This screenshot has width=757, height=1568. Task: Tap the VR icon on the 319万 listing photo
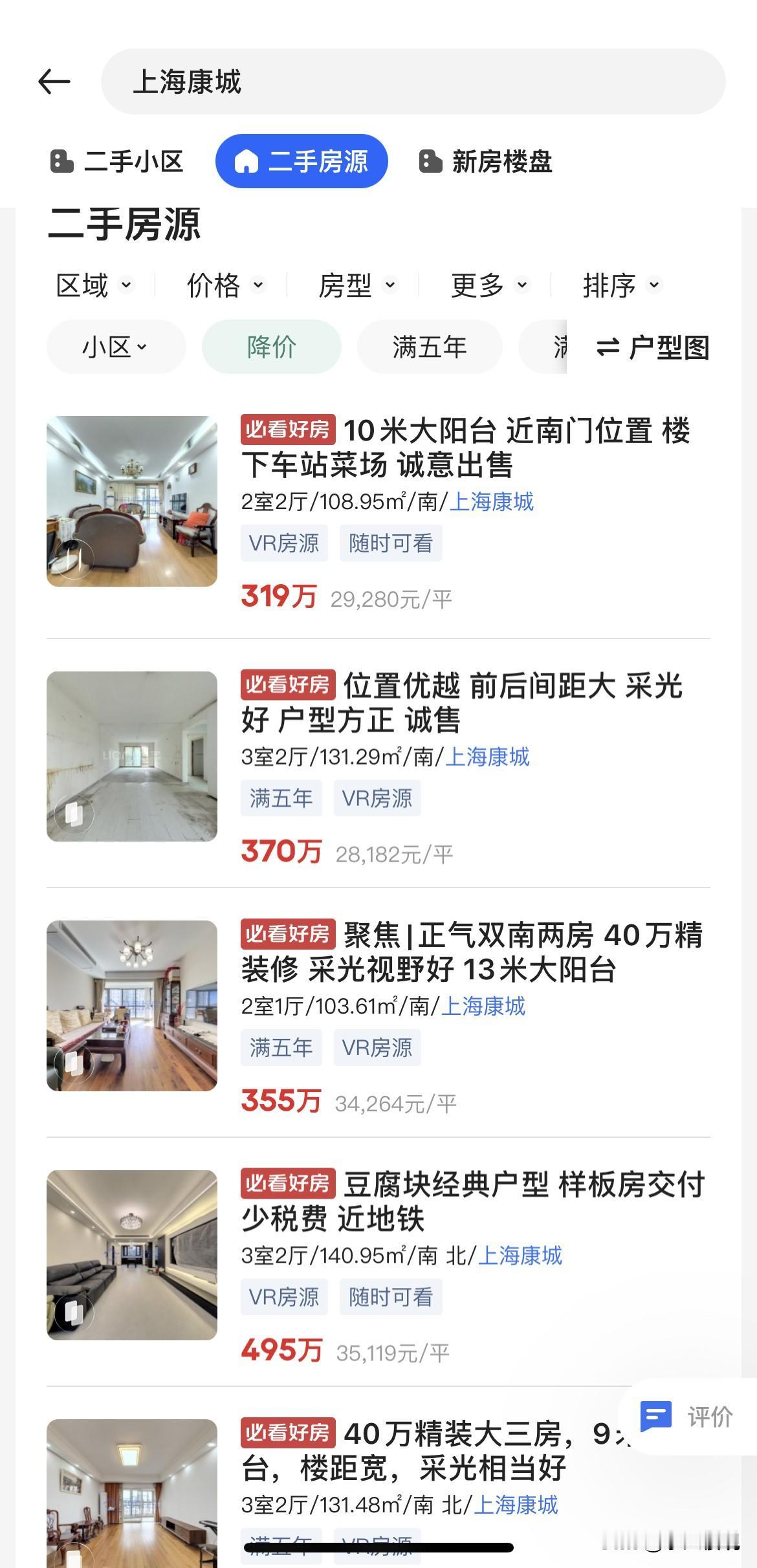(76, 558)
